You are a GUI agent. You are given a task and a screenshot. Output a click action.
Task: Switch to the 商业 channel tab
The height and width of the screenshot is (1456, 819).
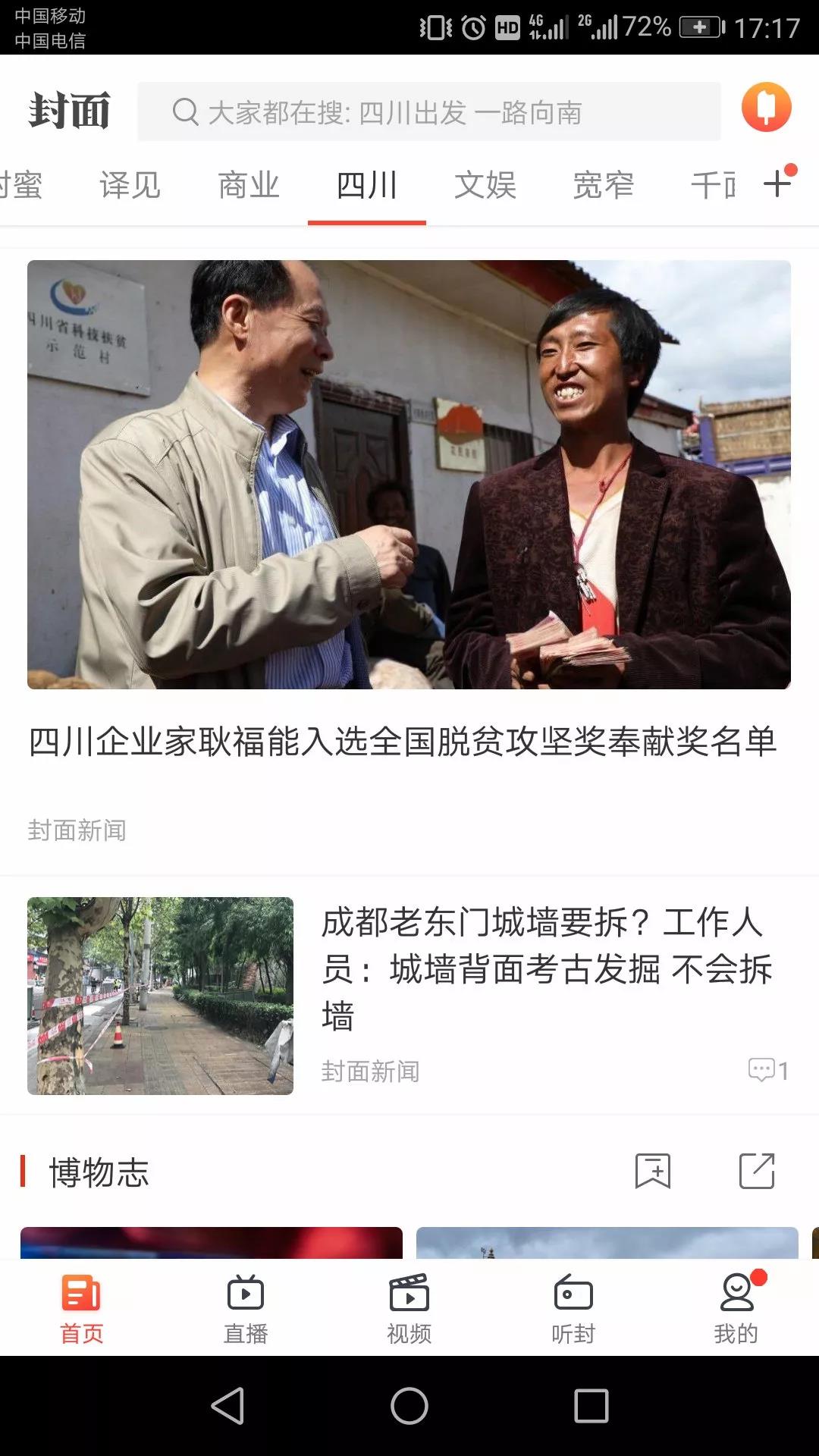(249, 186)
